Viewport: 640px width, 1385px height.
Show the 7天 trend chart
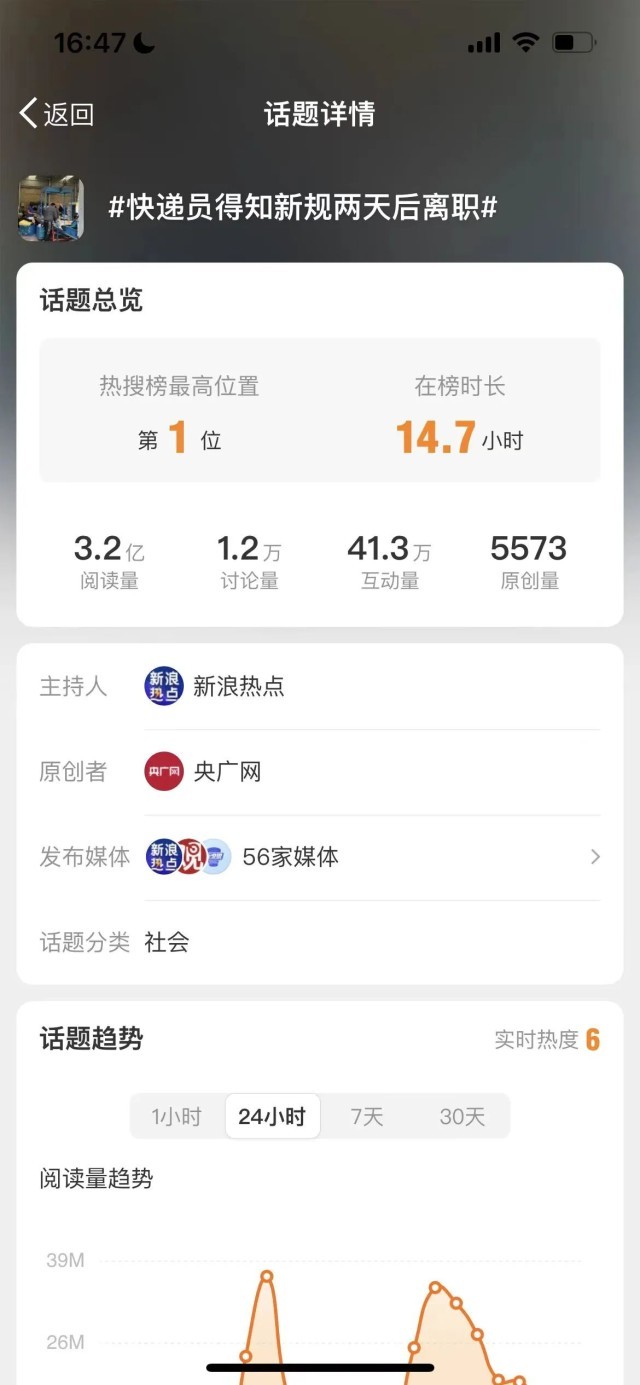[x=367, y=1116]
